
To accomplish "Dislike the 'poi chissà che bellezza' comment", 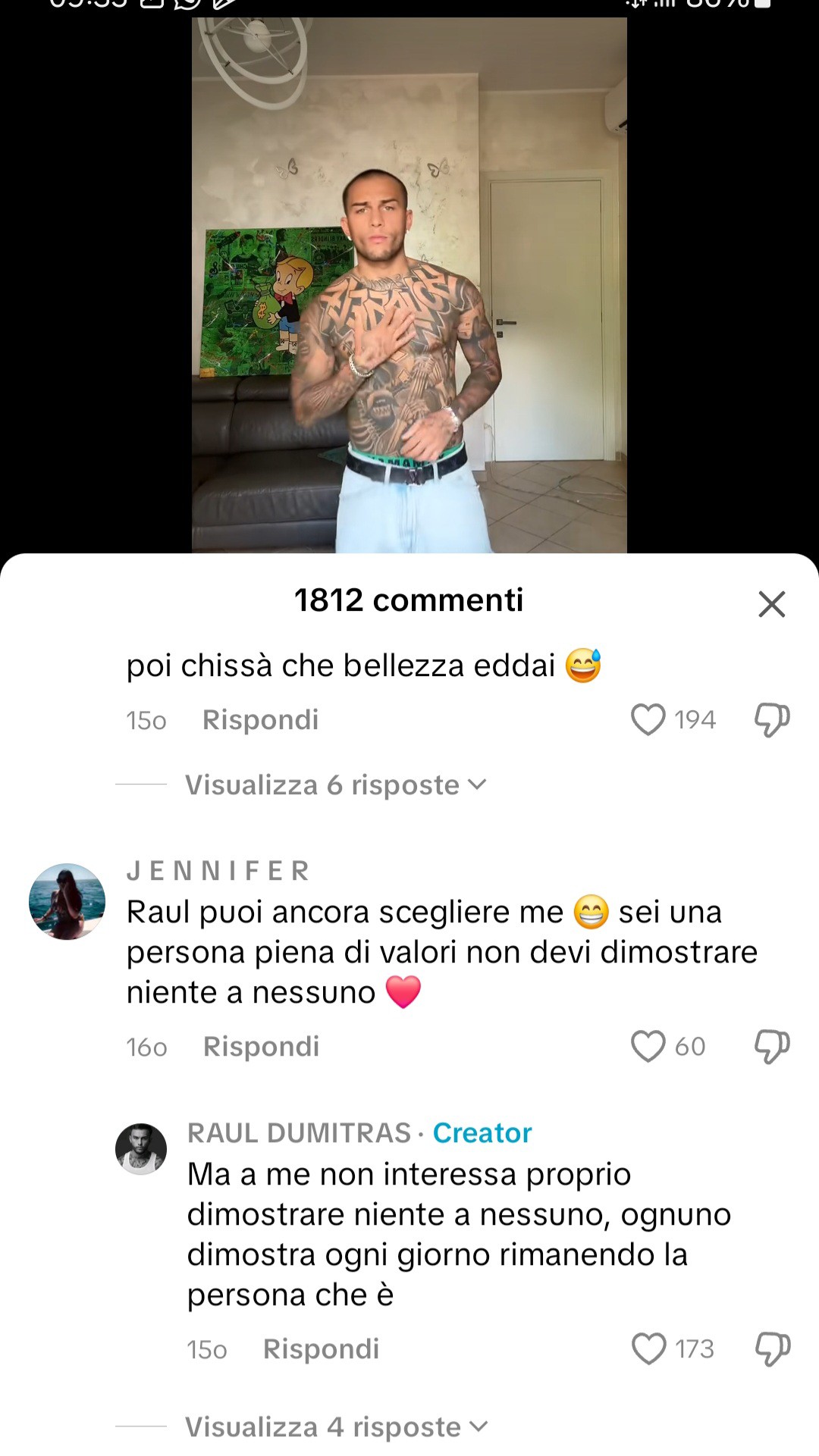I will (772, 719).
